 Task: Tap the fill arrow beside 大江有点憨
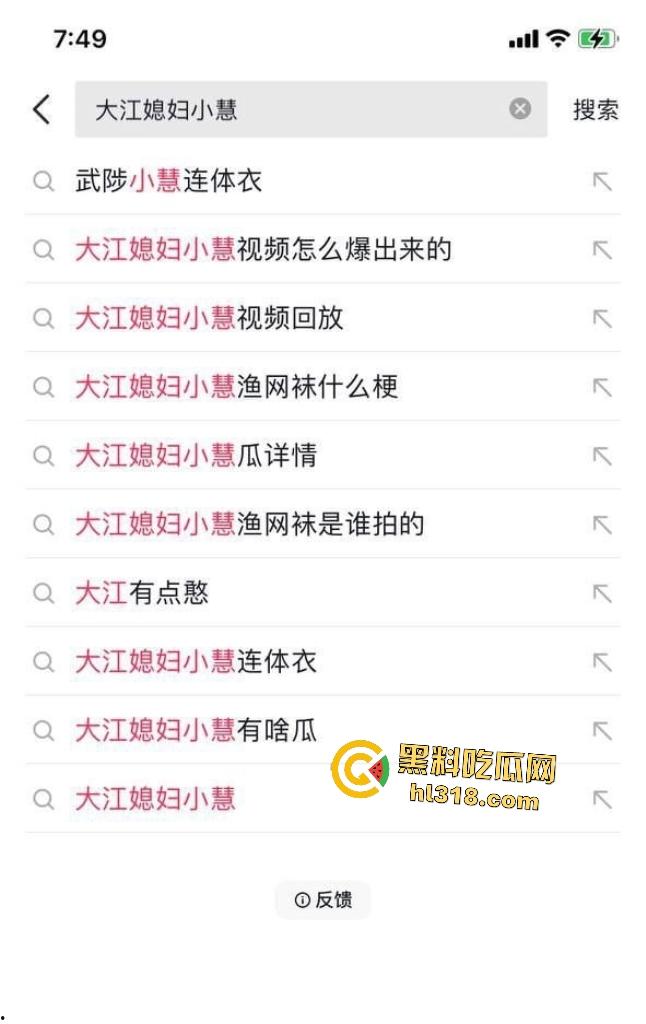(601, 593)
